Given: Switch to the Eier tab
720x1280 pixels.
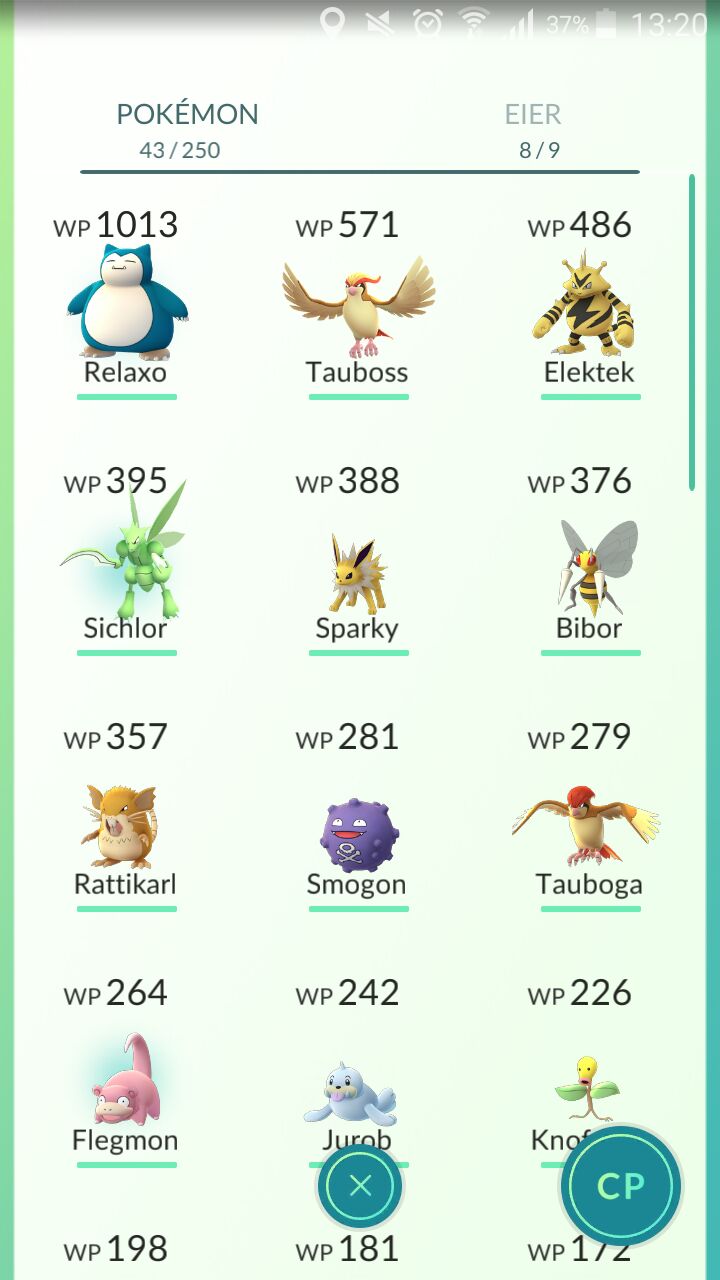Looking at the screenshot, I should click(532, 130).
